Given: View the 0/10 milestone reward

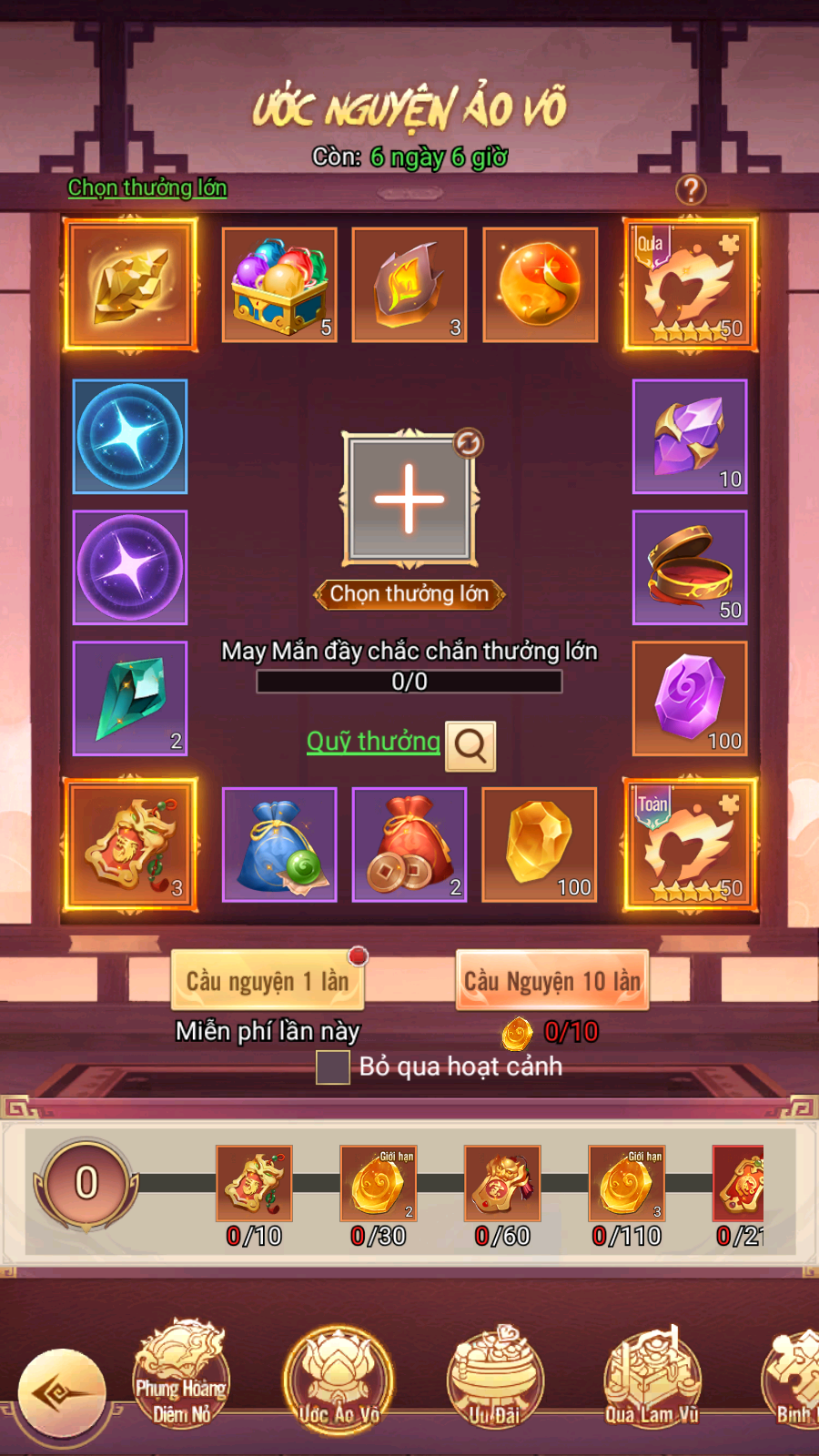Looking at the screenshot, I should tap(254, 1183).
